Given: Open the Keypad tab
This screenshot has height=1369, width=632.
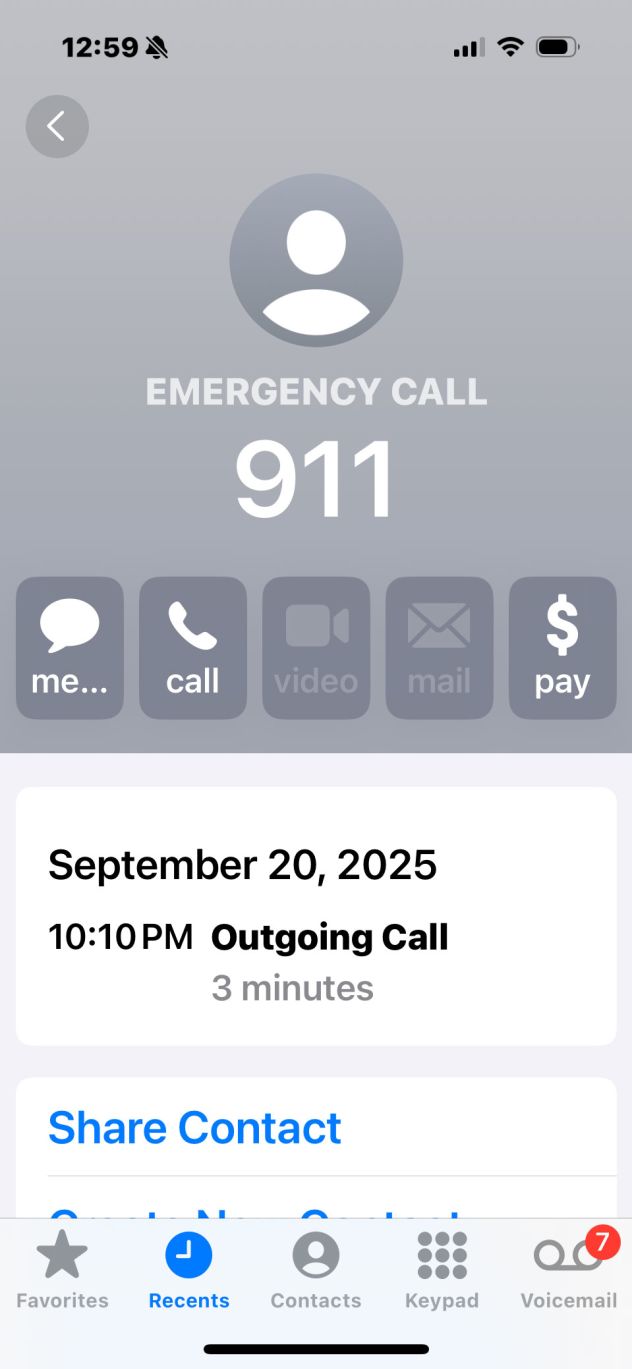Looking at the screenshot, I should coord(442,1270).
